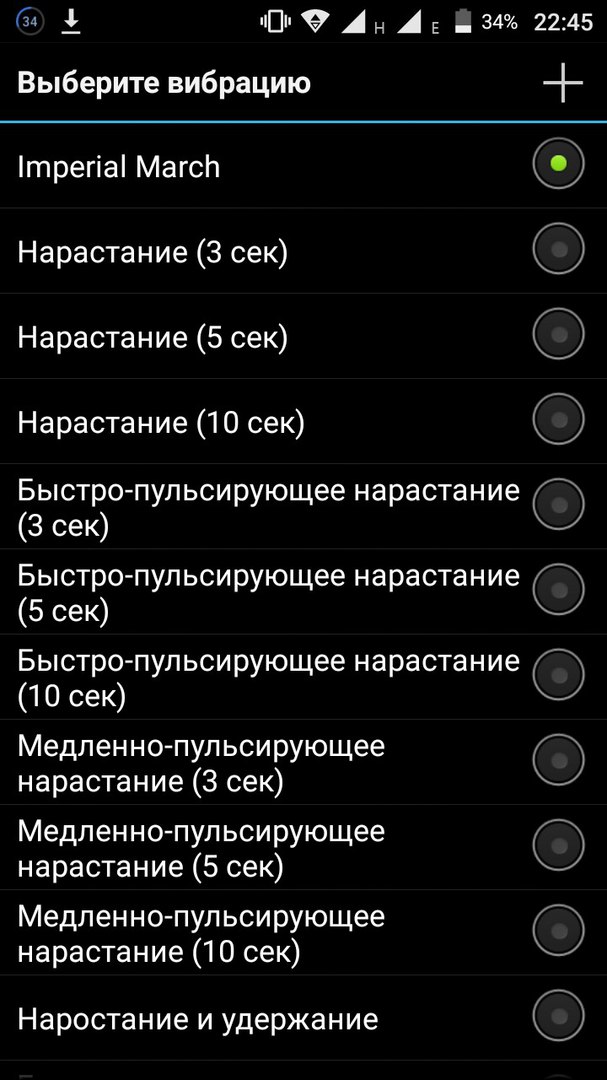The height and width of the screenshot is (1080, 607).
Task: Pick Нарастание (10 сек)
Action: tap(303, 422)
